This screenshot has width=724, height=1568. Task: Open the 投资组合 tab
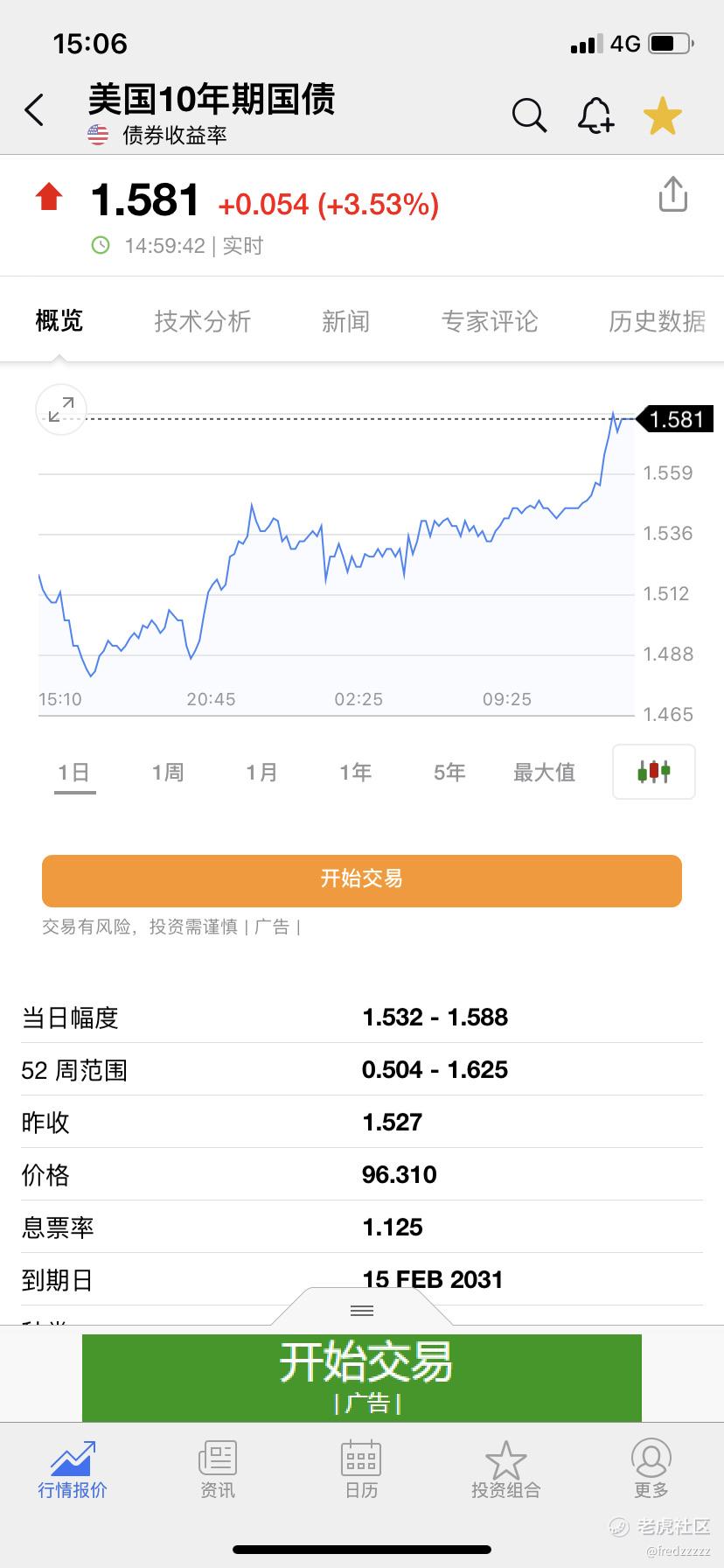point(506,1469)
